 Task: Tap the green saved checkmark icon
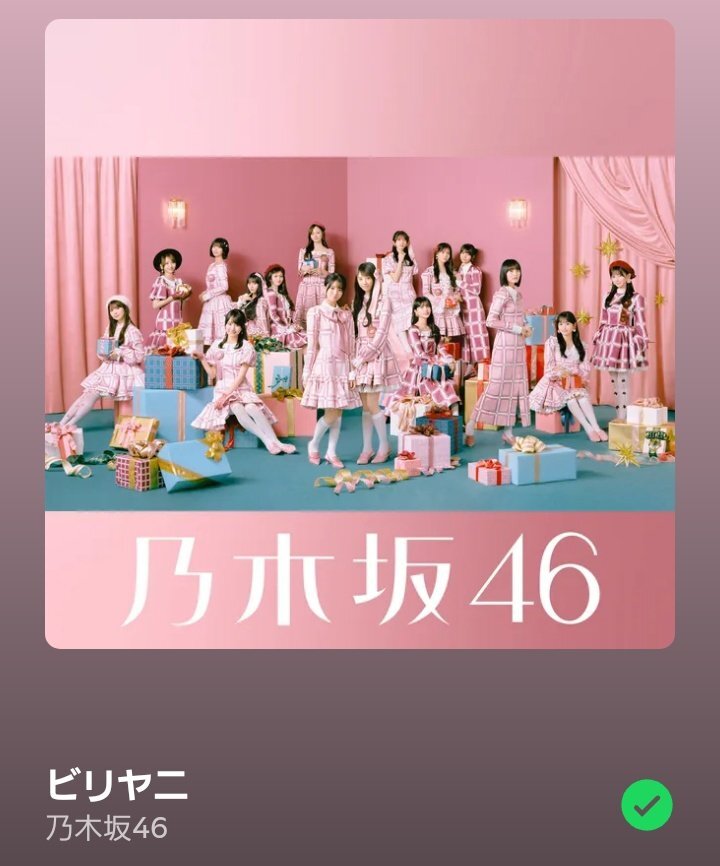coord(646,805)
